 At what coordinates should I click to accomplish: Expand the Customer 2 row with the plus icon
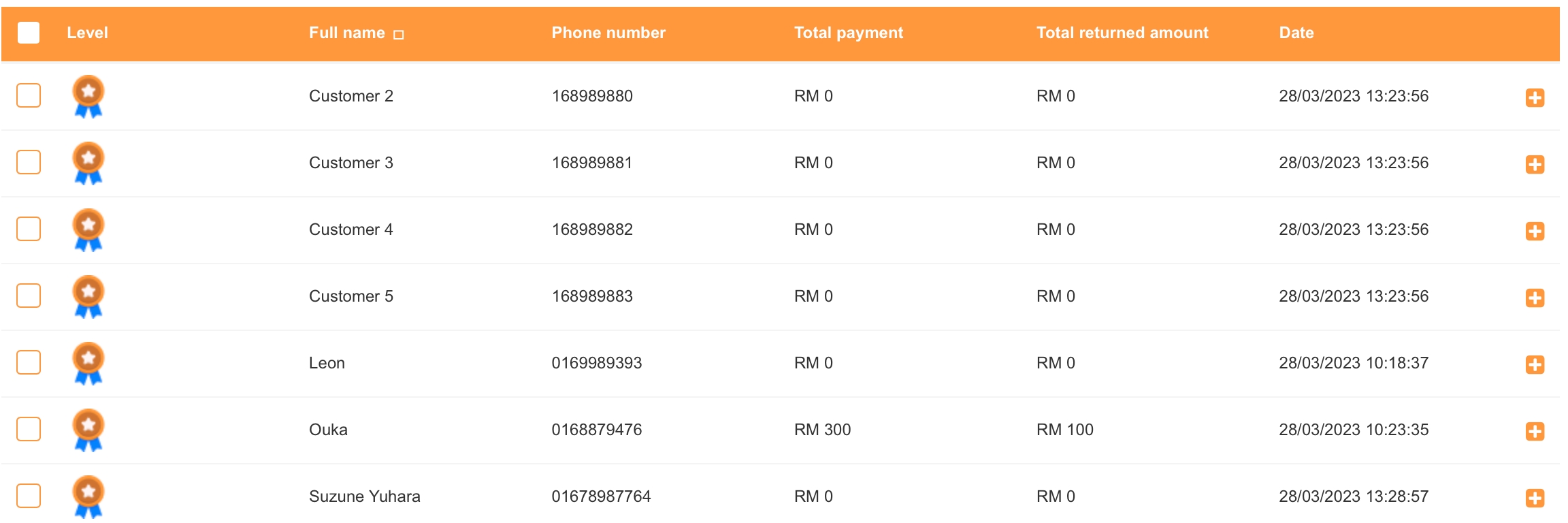point(1535,98)
